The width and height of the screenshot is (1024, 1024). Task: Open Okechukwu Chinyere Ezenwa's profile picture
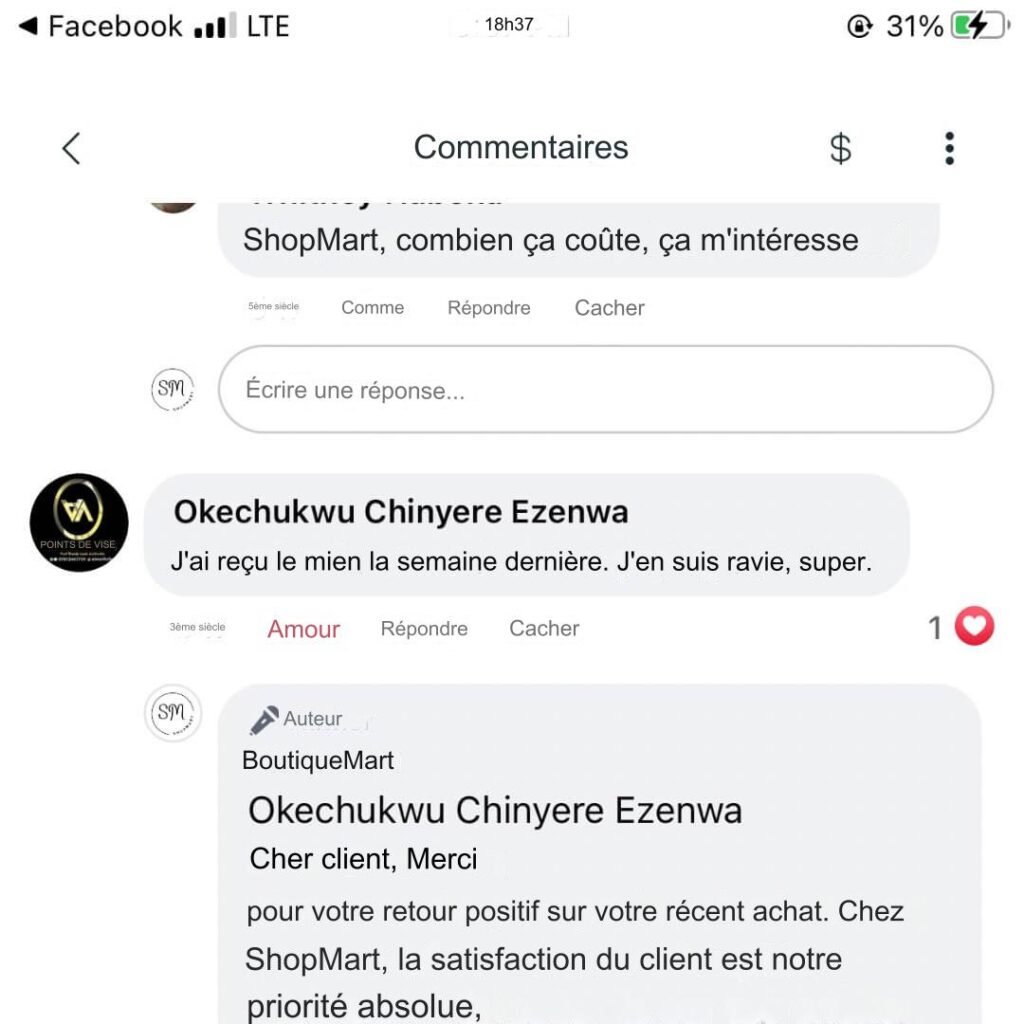click(x=80, y=523)
